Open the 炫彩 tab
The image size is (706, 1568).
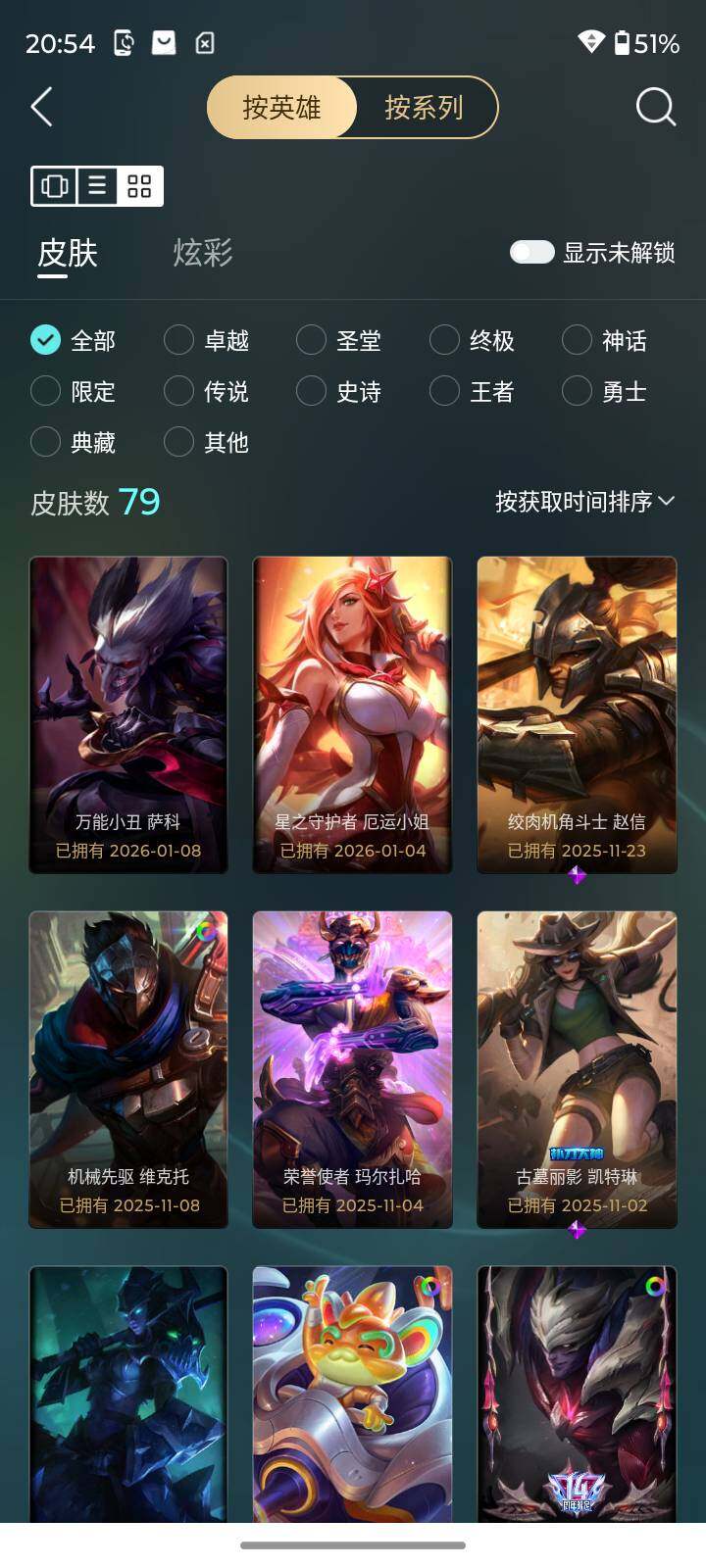tap(203, 253)
